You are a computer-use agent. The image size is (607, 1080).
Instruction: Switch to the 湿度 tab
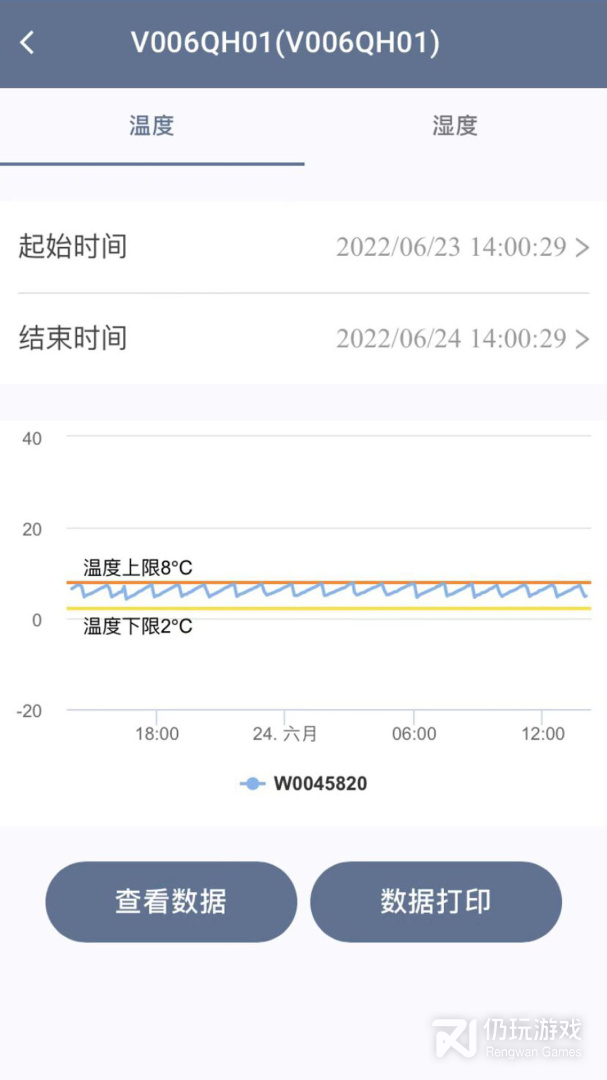click(455, 126)
